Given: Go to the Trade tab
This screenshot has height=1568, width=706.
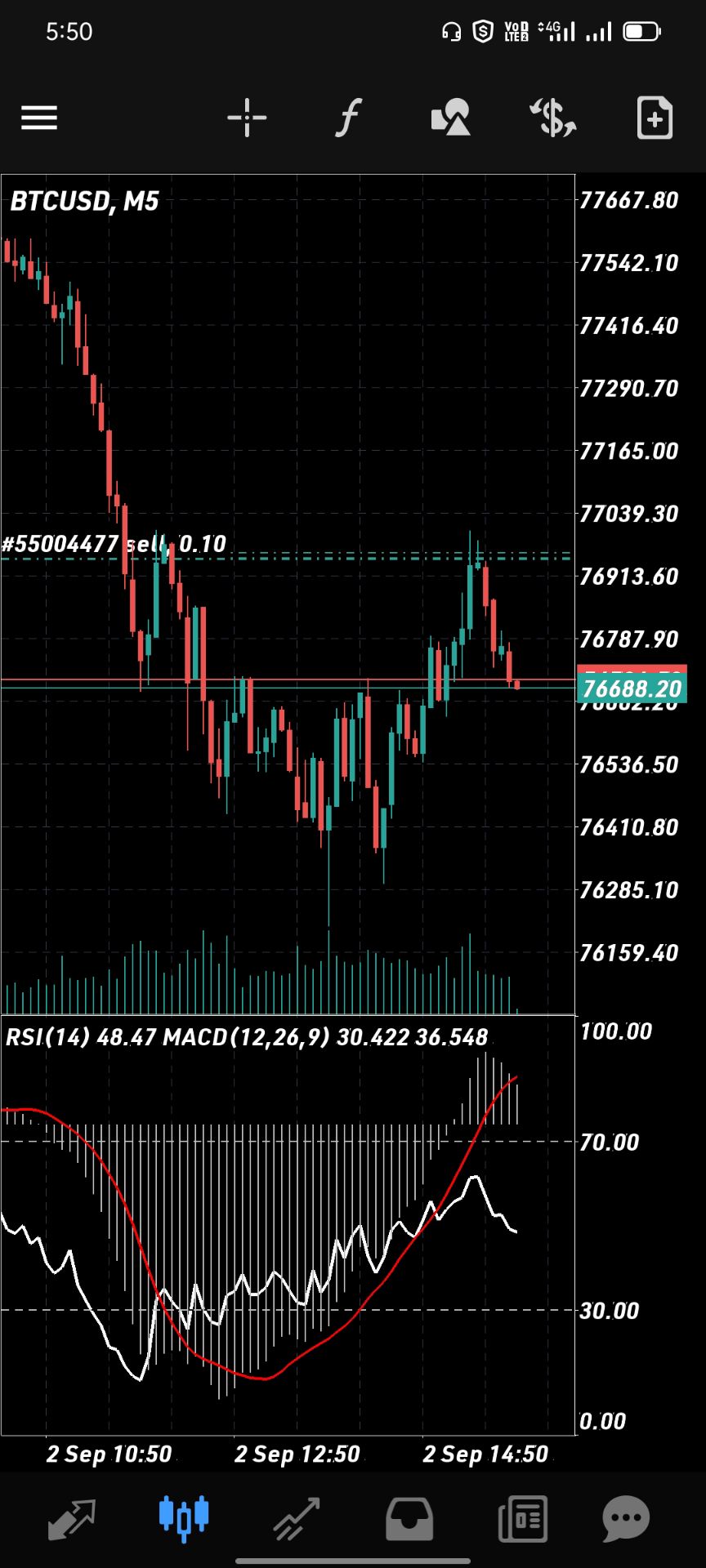Looking at the screenshot, I should (x=297, y=1519).
